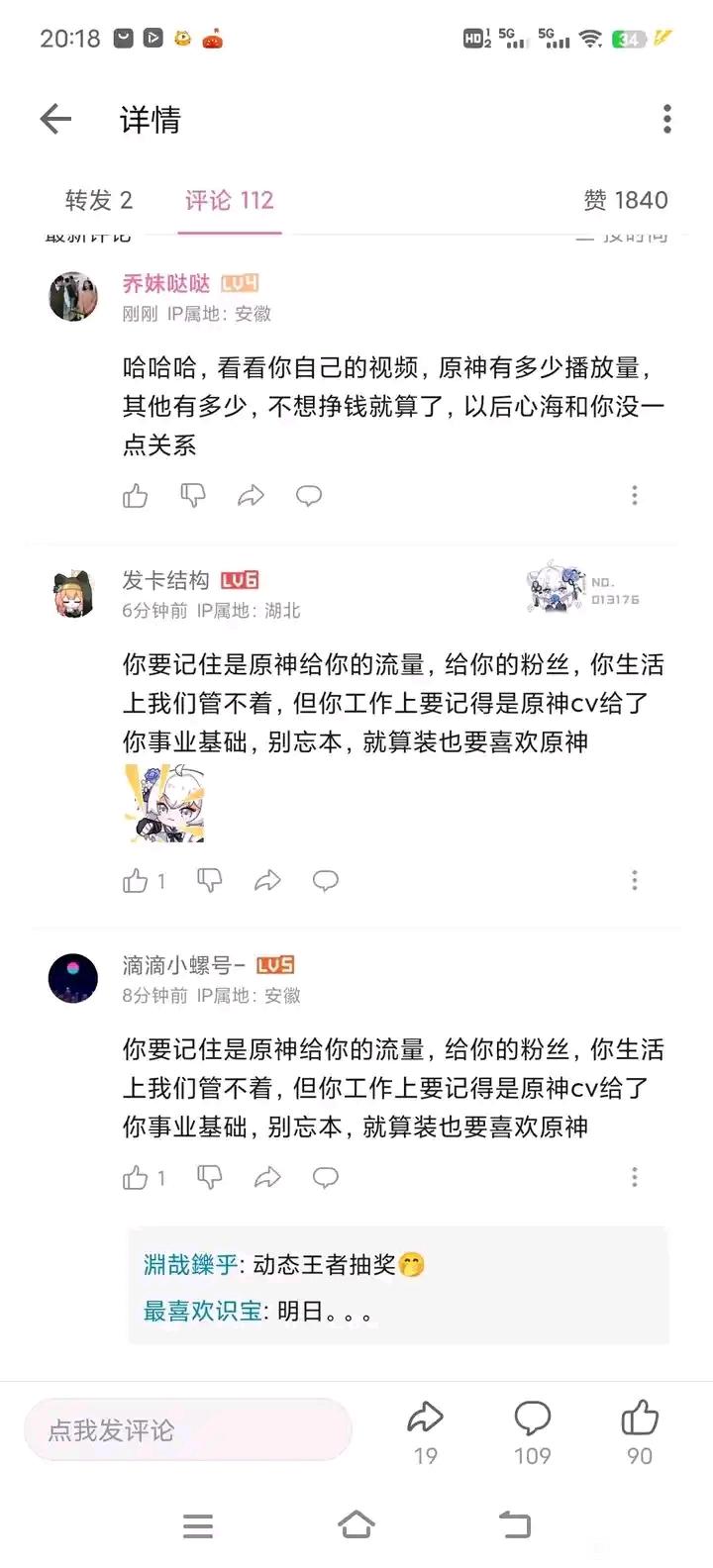This screenshot has height=1568, width=713.
Task: Tap the 点我发评论 comment box
Action: pos(187,1429)
